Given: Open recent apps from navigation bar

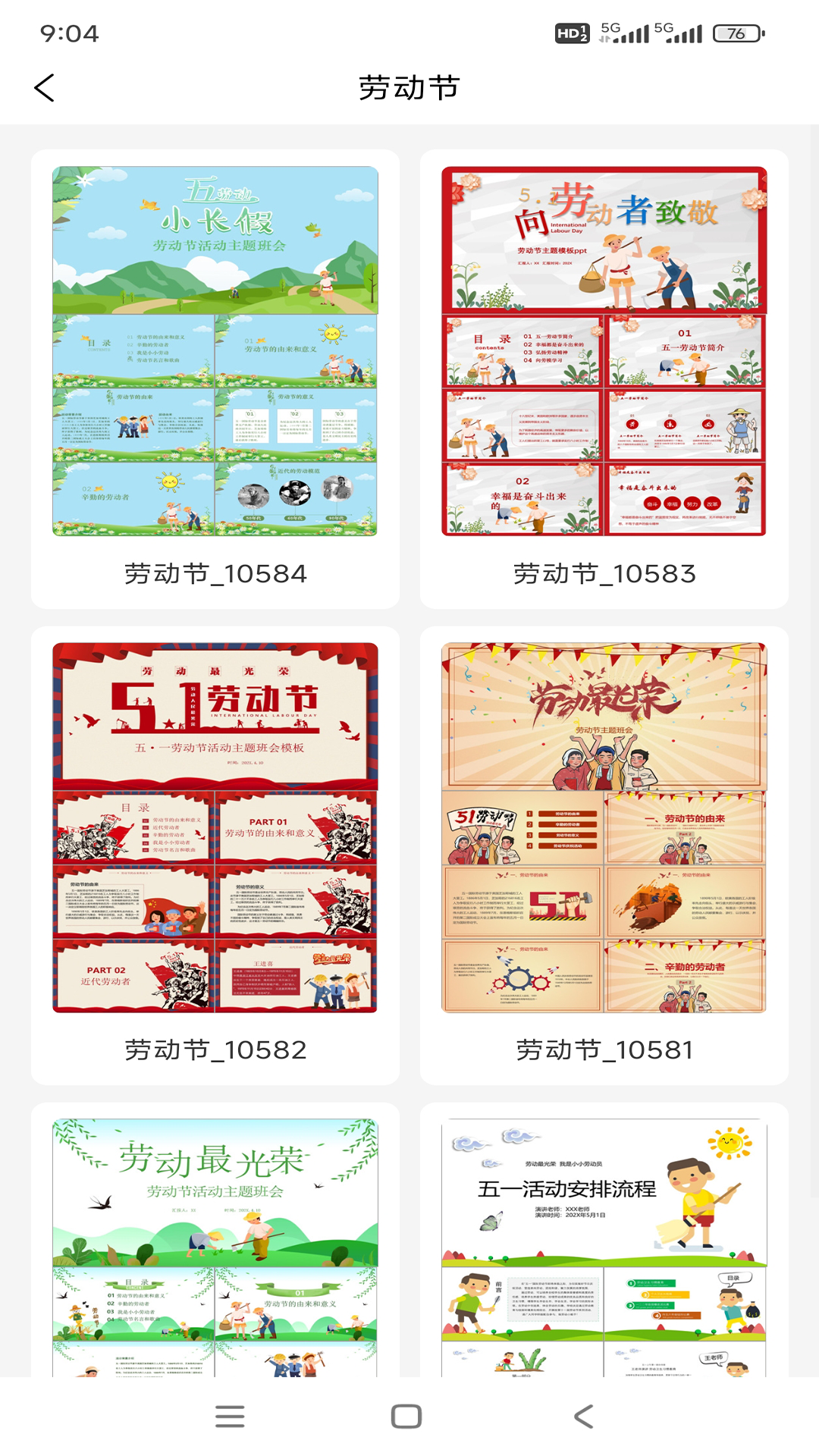Looking at the screenshot, I should pyautogui.click(x=230, y=1416).
